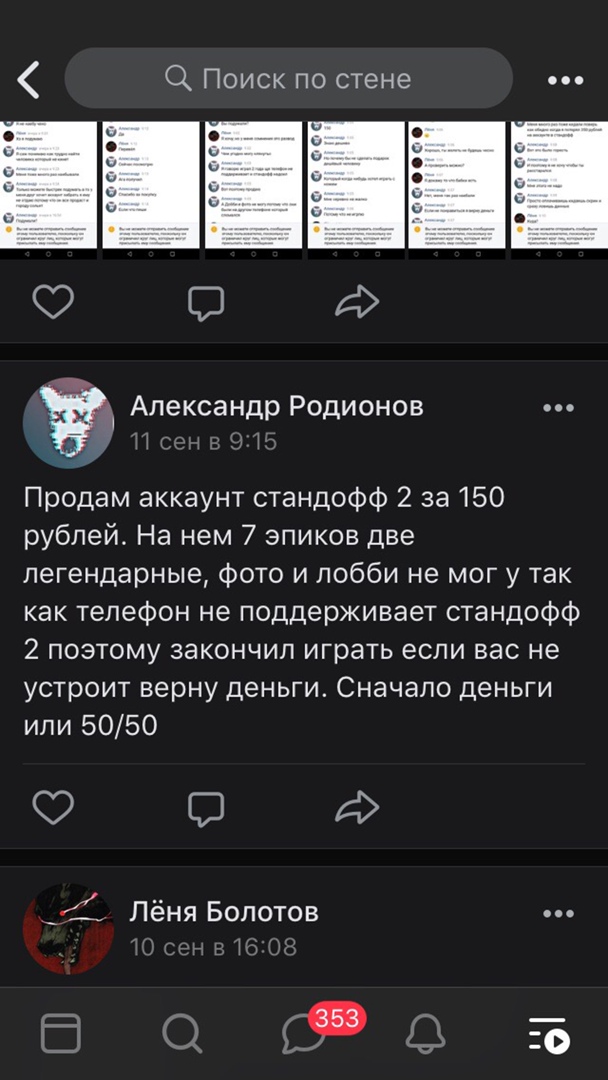
Task: Go back with the top arrow
Action: tap(28, 79)
